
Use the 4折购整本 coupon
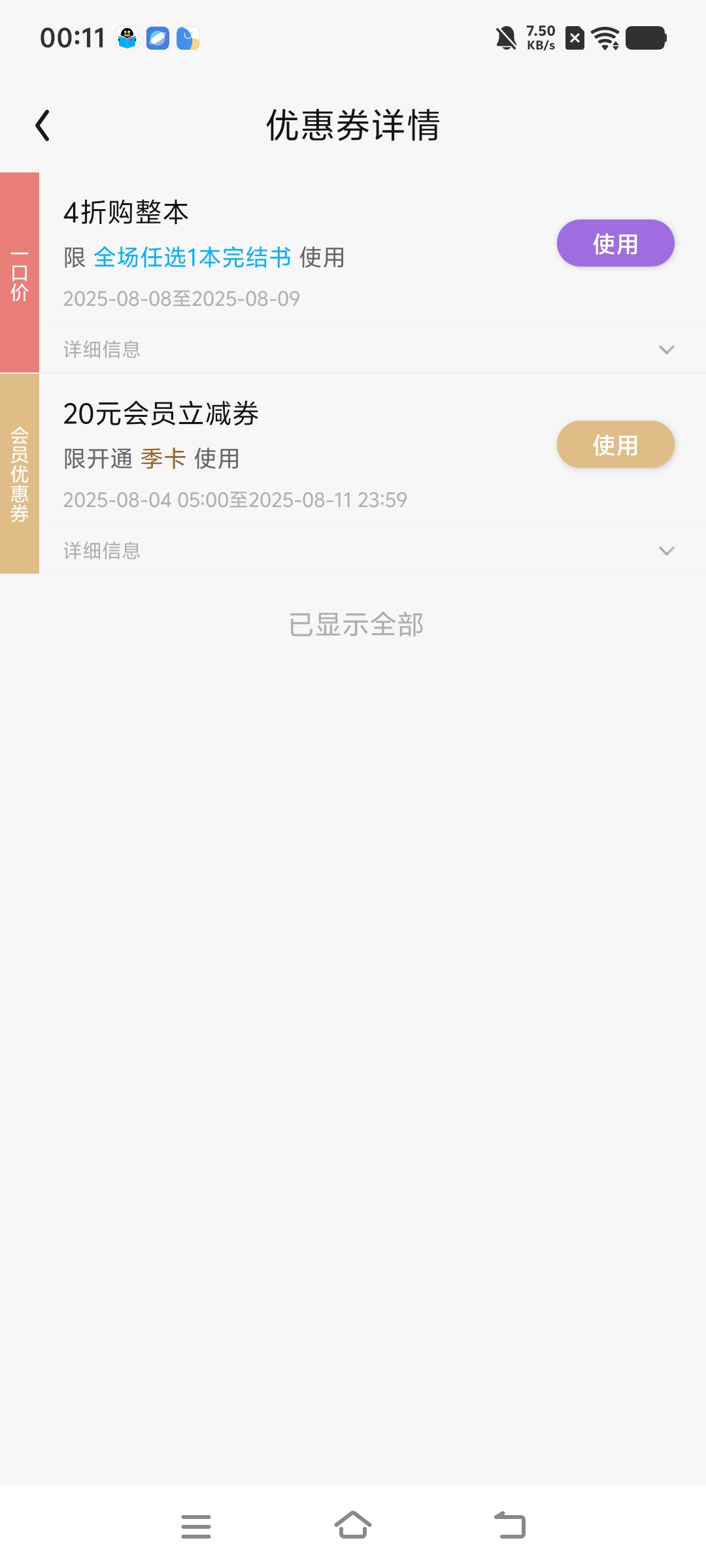(x=615, y=243)
